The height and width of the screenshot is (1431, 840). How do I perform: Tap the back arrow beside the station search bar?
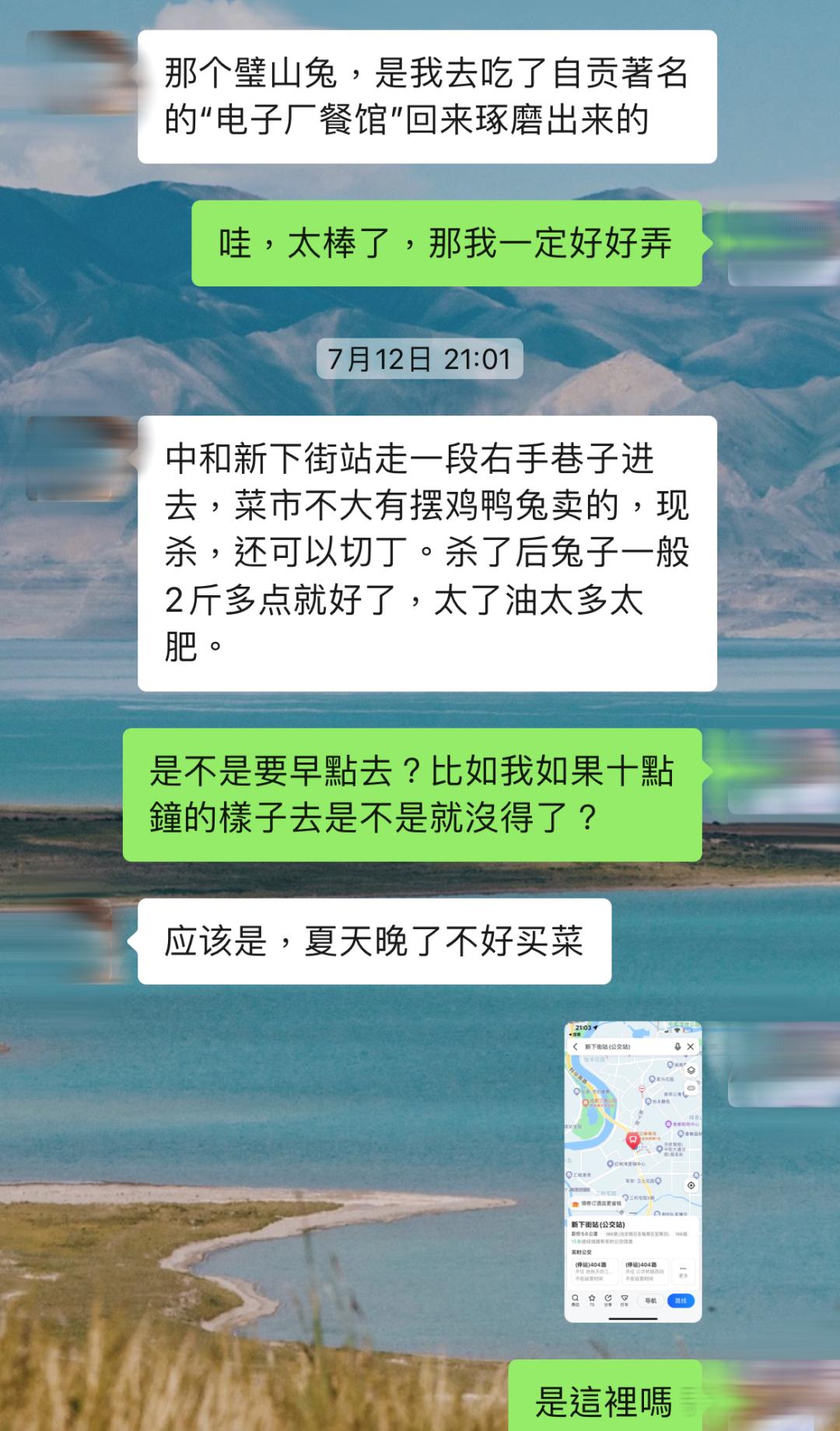tap(576, 1047)
